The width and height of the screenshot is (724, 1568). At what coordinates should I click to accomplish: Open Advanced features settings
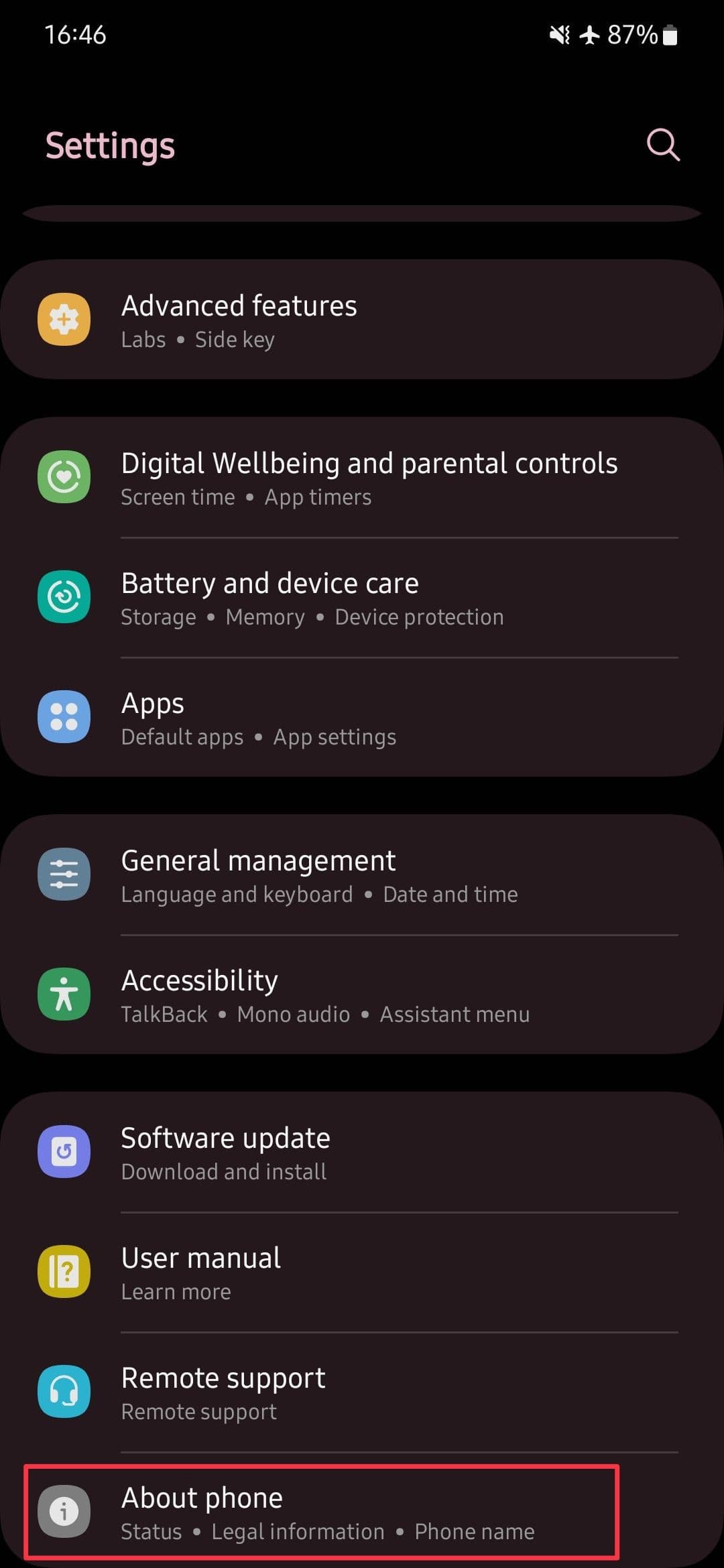click(x=362, y=320)
